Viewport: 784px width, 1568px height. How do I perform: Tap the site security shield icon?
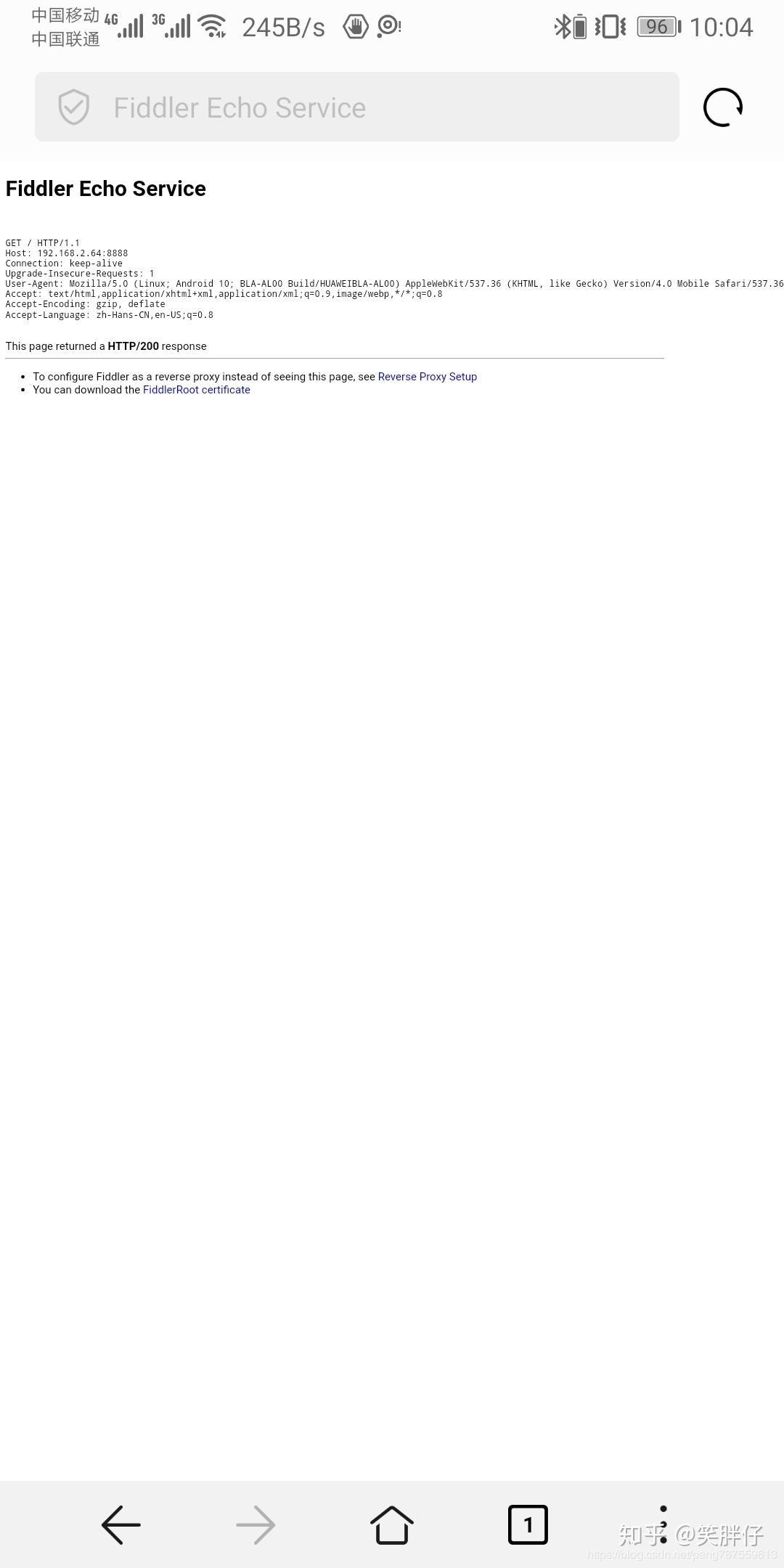pos(73,107)
